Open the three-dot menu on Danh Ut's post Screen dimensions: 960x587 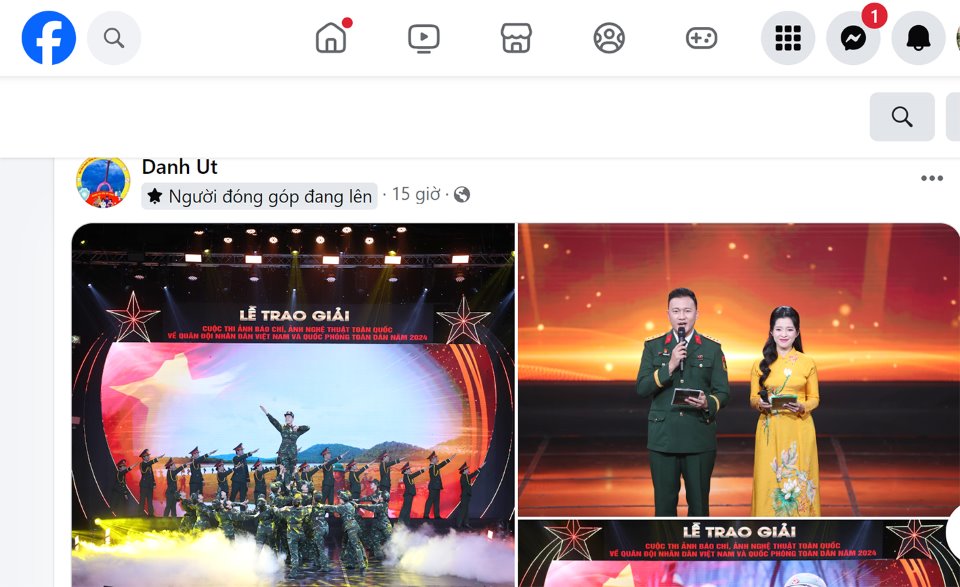[932, 179]
